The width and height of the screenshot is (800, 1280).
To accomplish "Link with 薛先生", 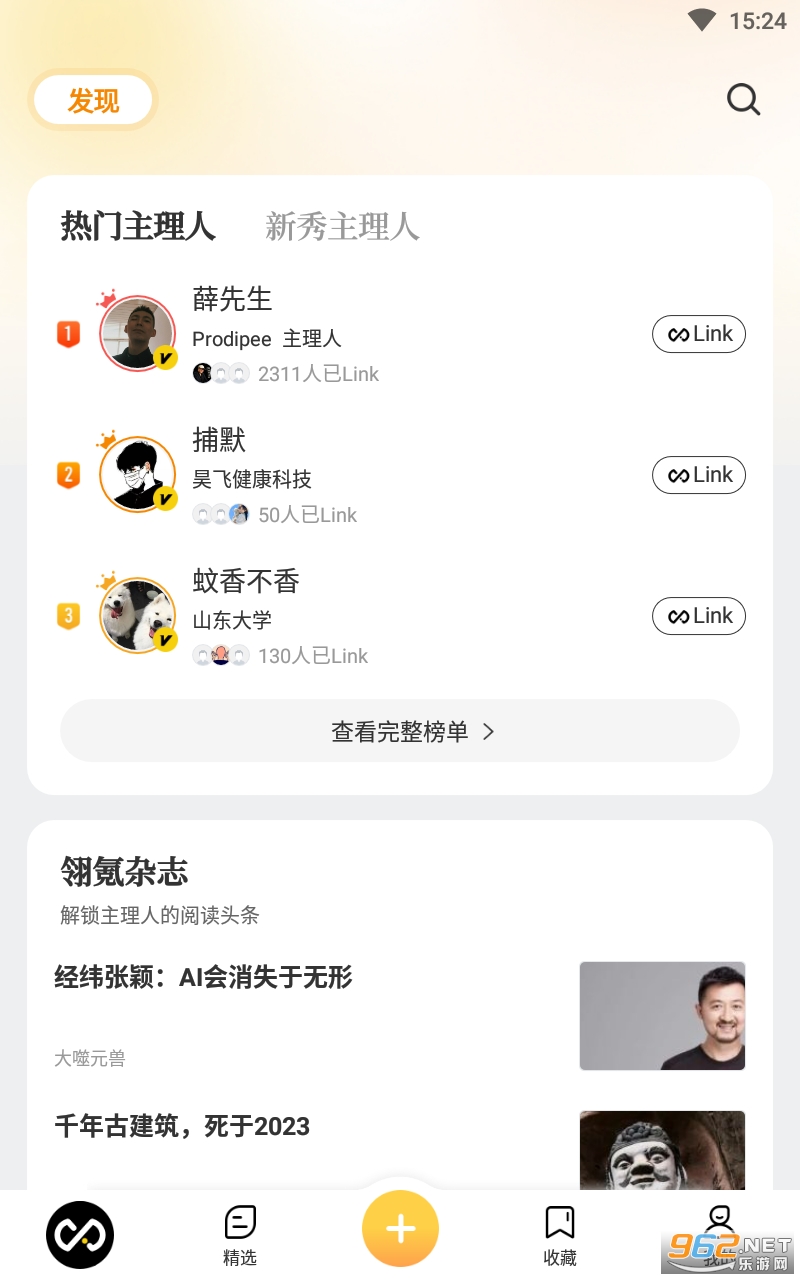I will point(699,334).
